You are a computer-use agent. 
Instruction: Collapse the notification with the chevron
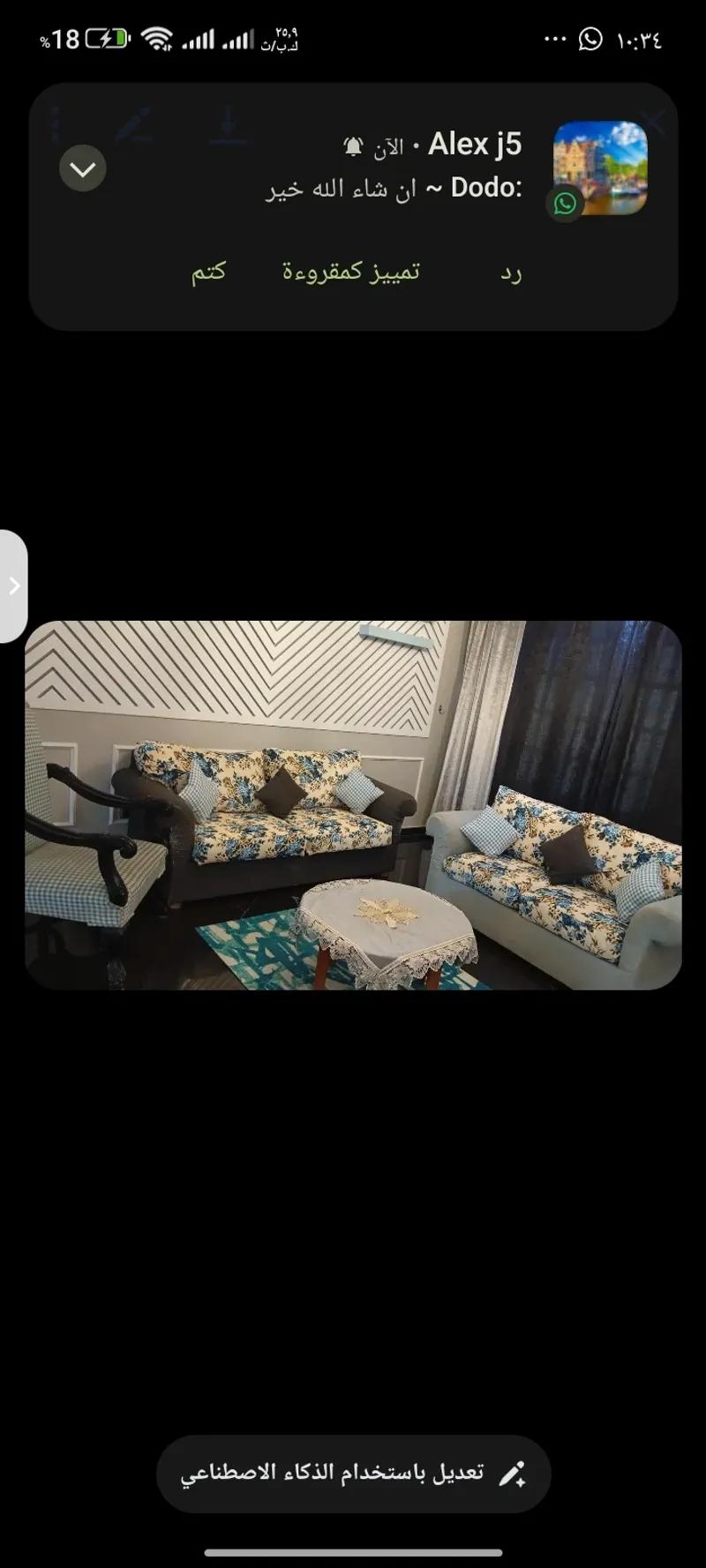[x=83, y=168]
